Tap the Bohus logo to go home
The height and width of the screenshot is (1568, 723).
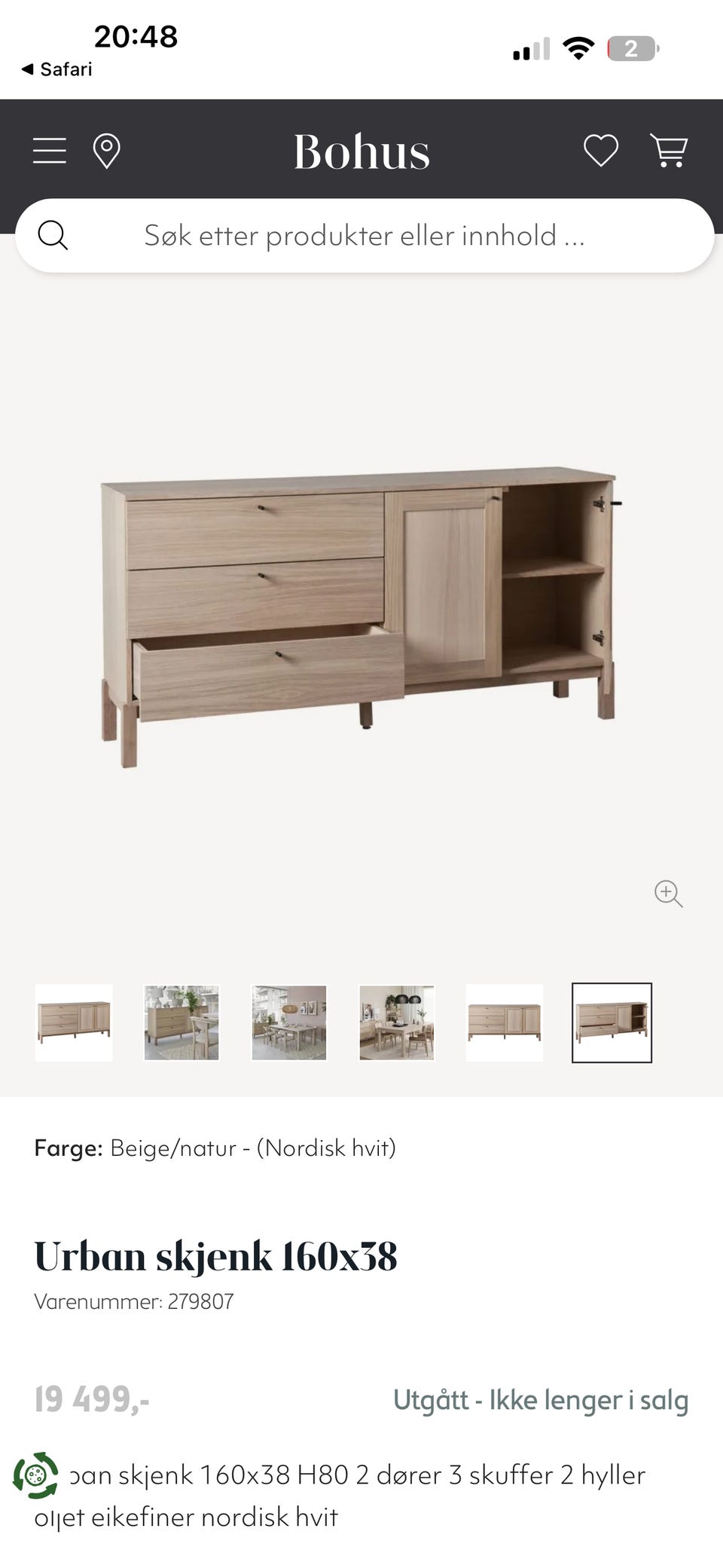point(361,151)
